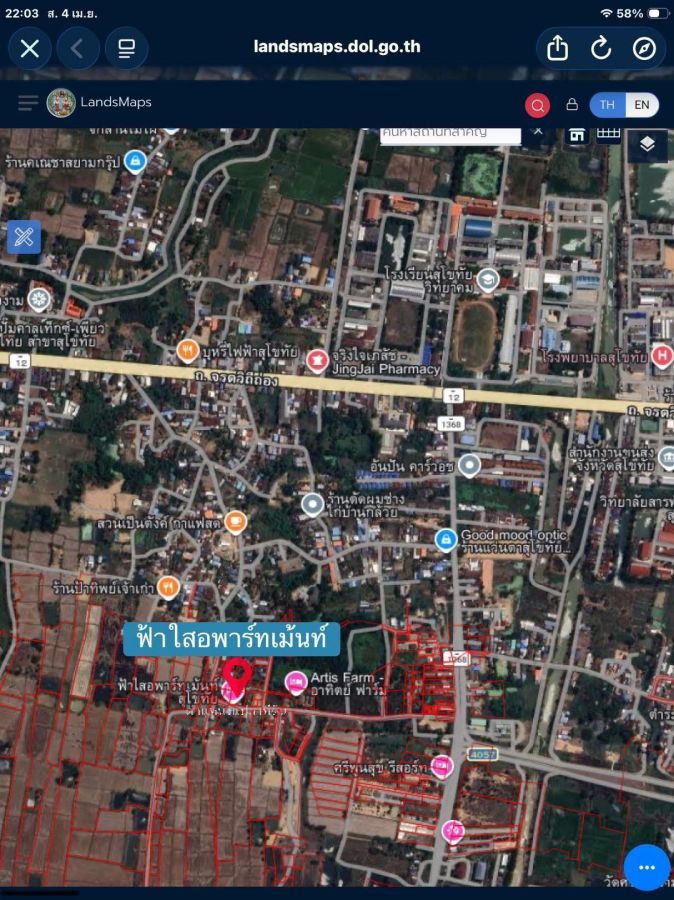Go back to the previous page
The width and height of the screenshot is (674, 900).
(x=78, y=48)
